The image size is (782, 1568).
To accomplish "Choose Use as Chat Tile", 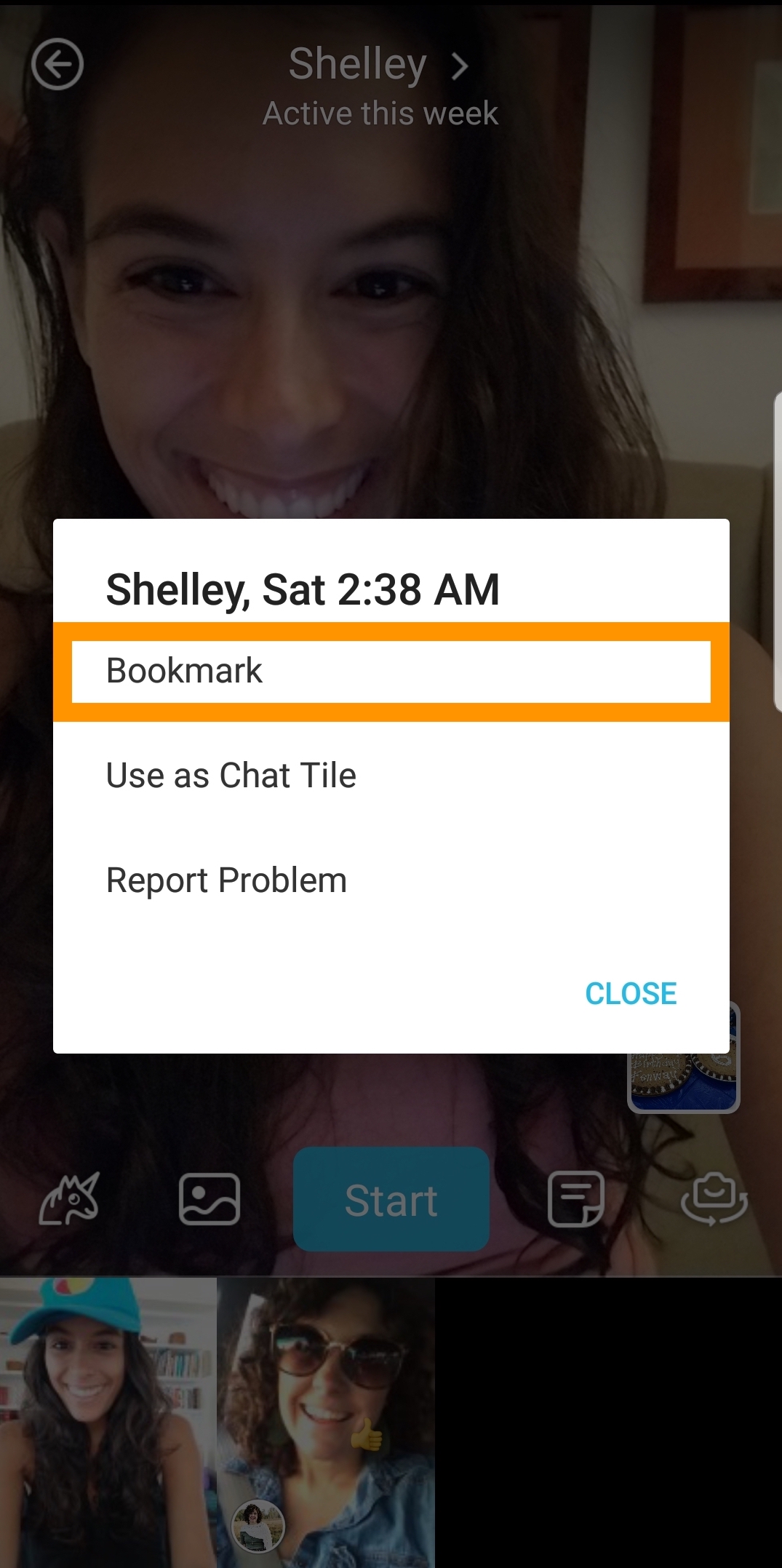I will 391,776.
